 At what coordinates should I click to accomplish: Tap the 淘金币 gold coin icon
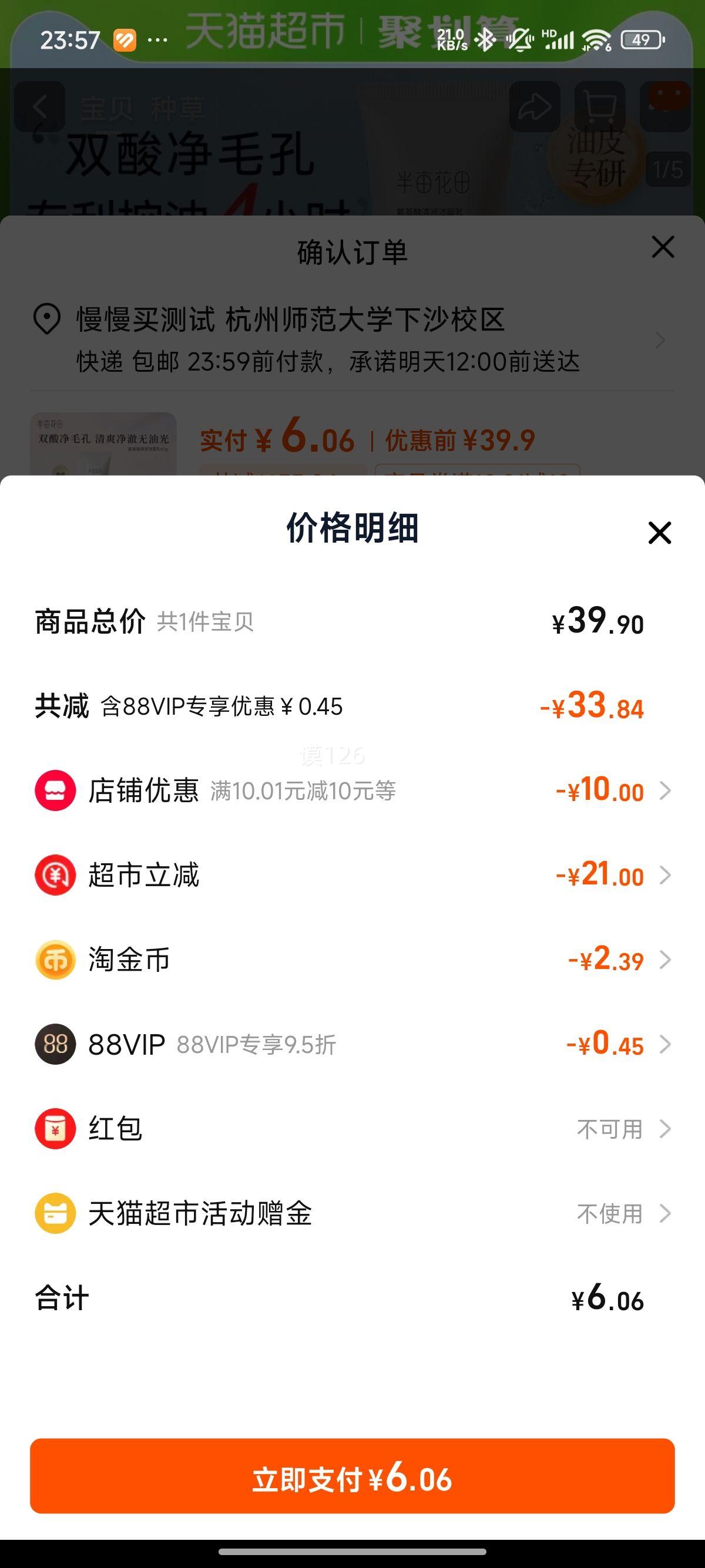pyautogui.click(x=54, y=961)
